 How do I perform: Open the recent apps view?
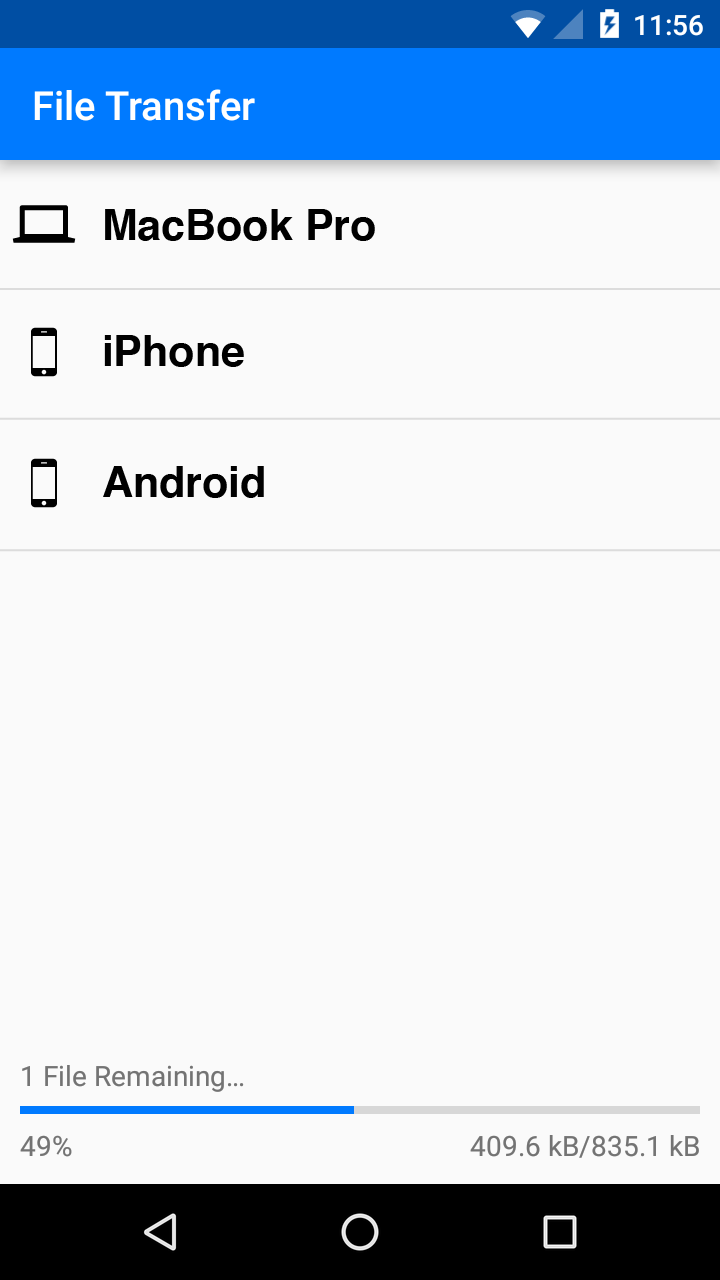(x=560, y=1232)
